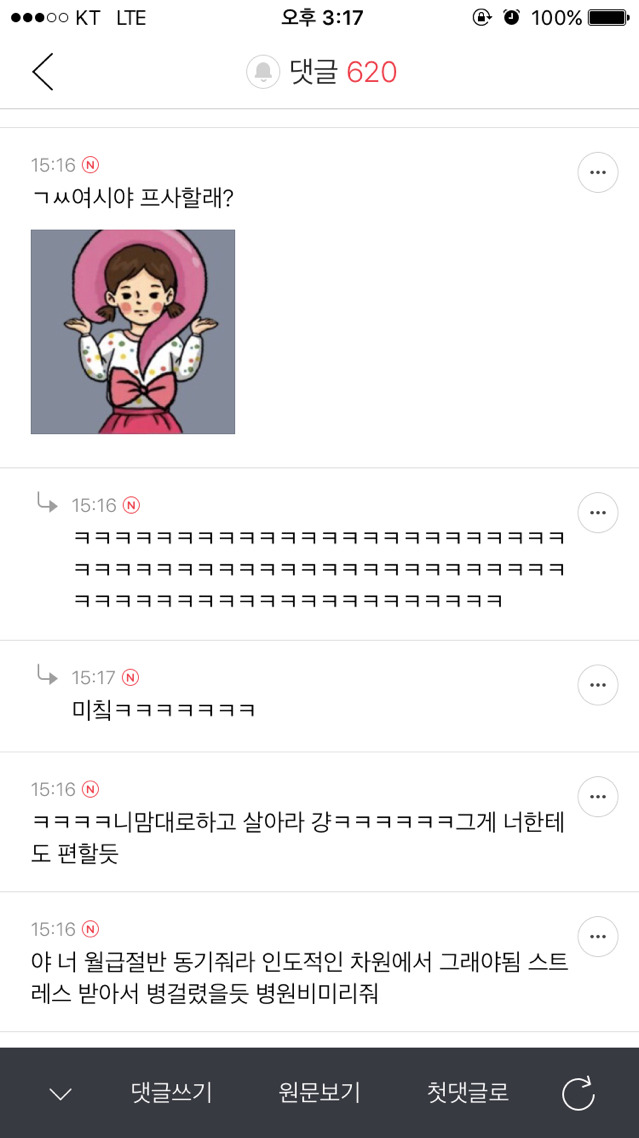The width and height of the screenshot is (639, 1138).
Task: Refresh the comments list
Action: pos(578,1093)
